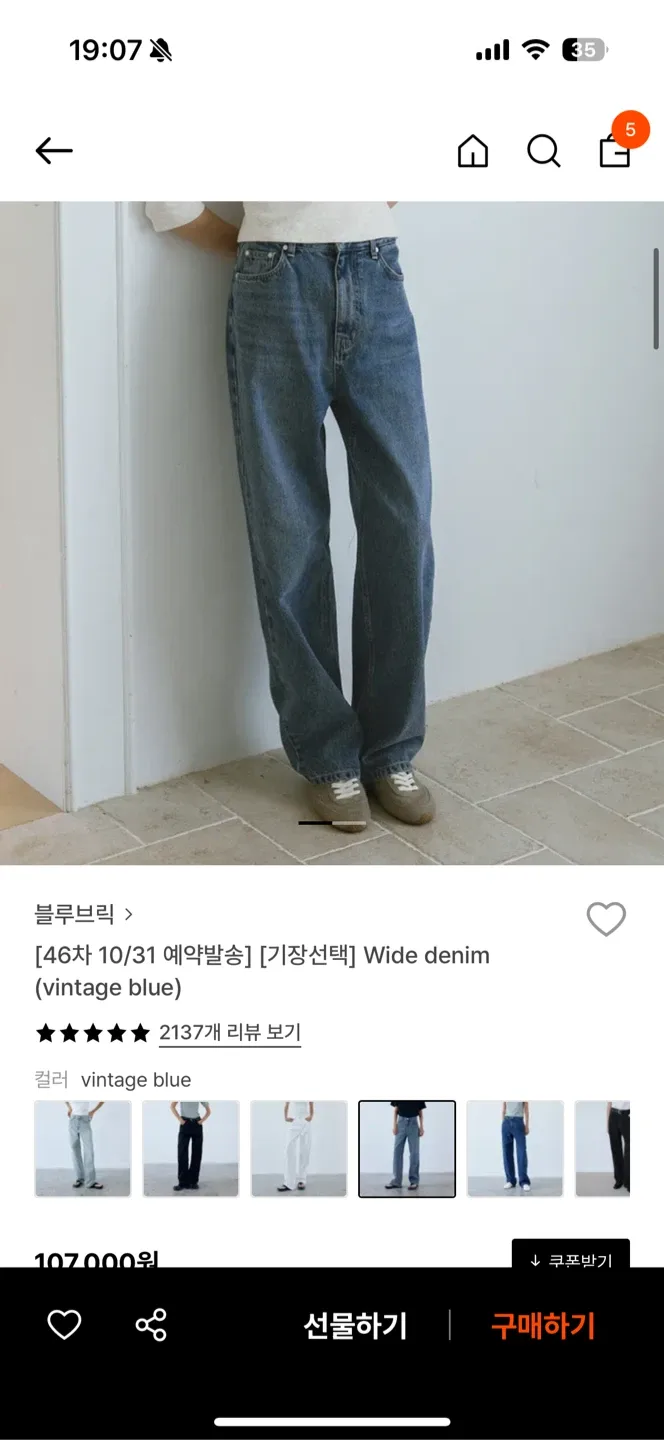Go back with the arrow icon
This screenshot has width=664, height=1440.
point(54,151)
